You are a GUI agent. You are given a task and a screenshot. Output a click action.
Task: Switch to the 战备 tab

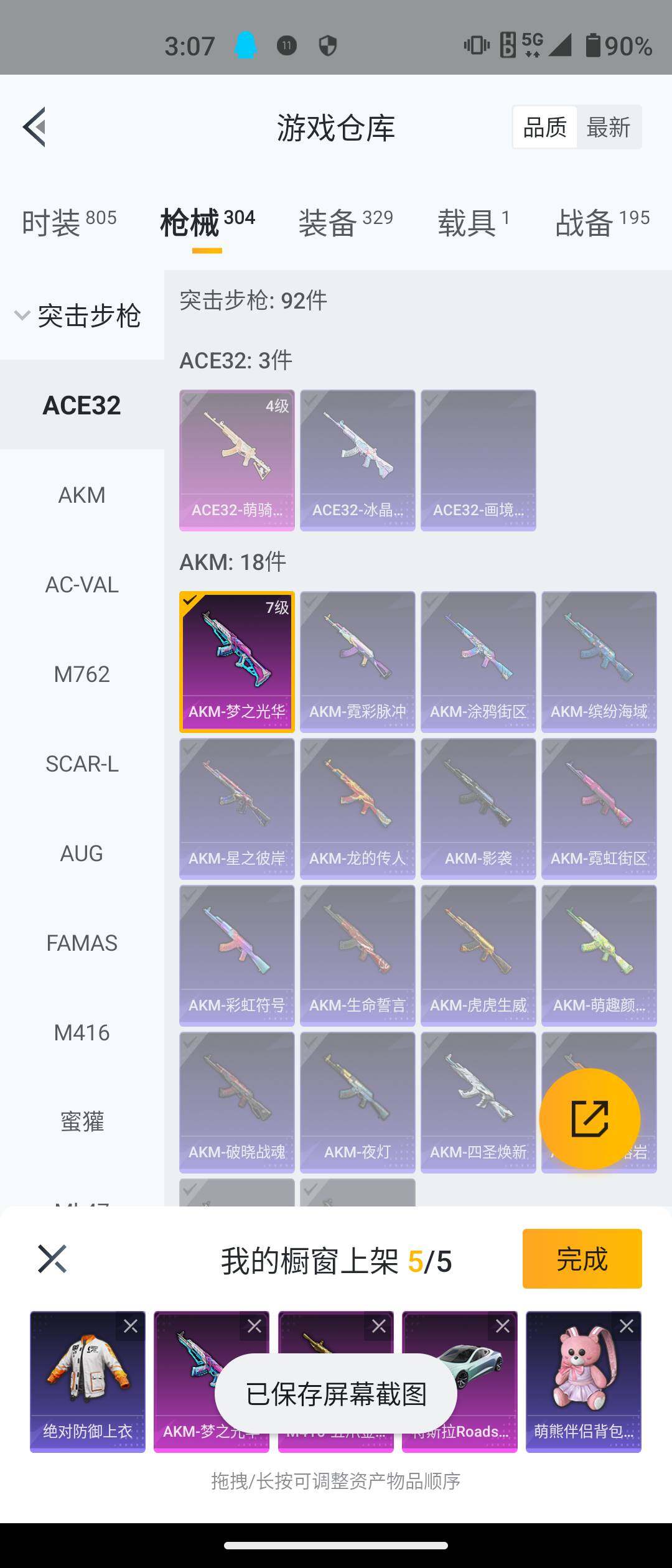[602, 222]
